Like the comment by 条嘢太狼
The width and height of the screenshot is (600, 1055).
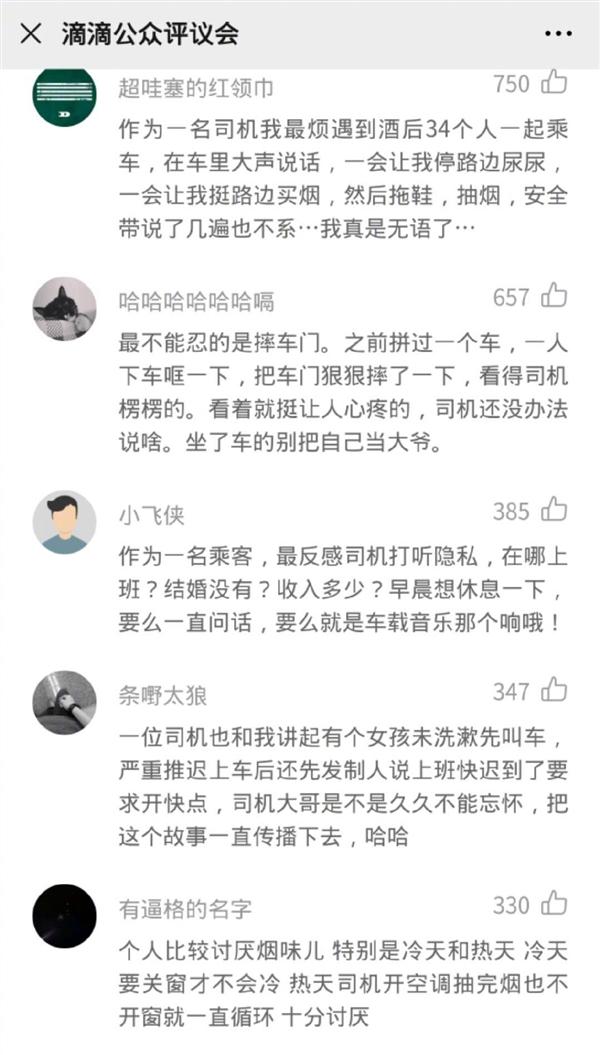[x=554, y=691]
